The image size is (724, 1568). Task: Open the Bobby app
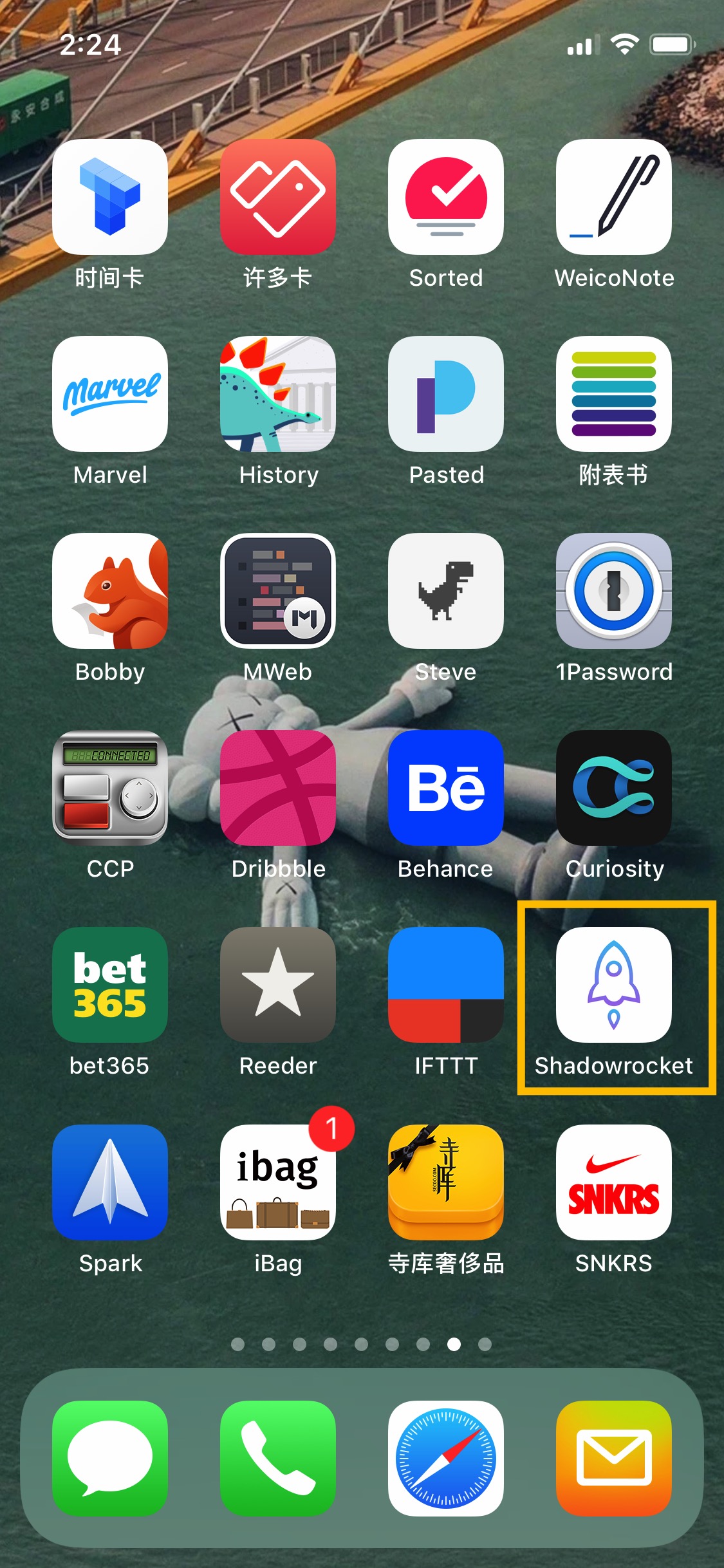point(110,590)
